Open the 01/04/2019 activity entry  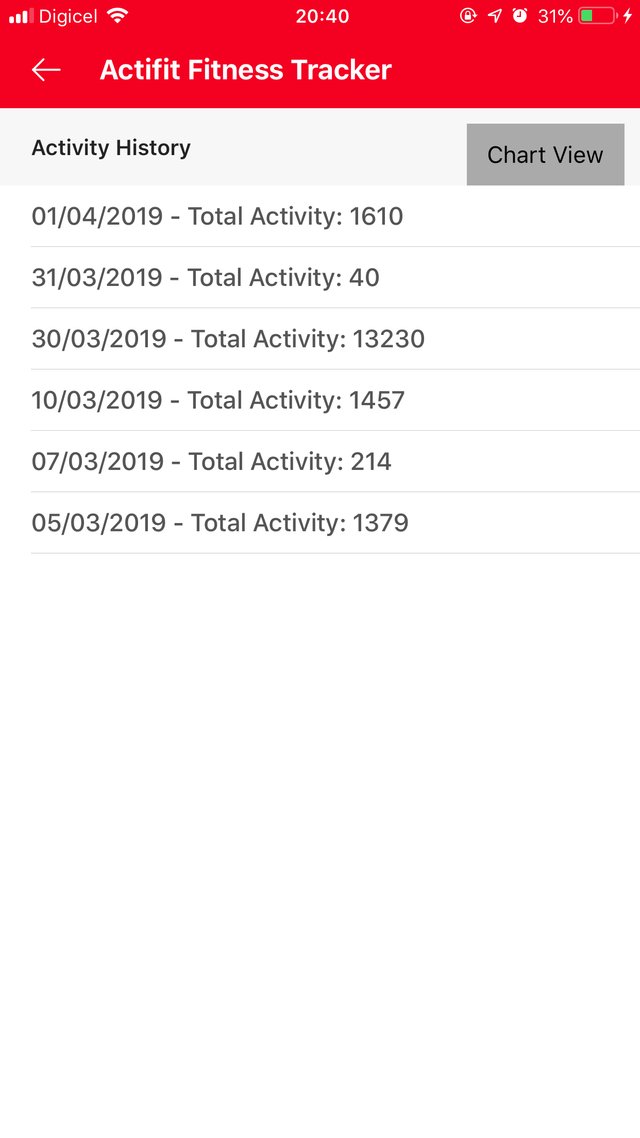click(x=320, y=216)
